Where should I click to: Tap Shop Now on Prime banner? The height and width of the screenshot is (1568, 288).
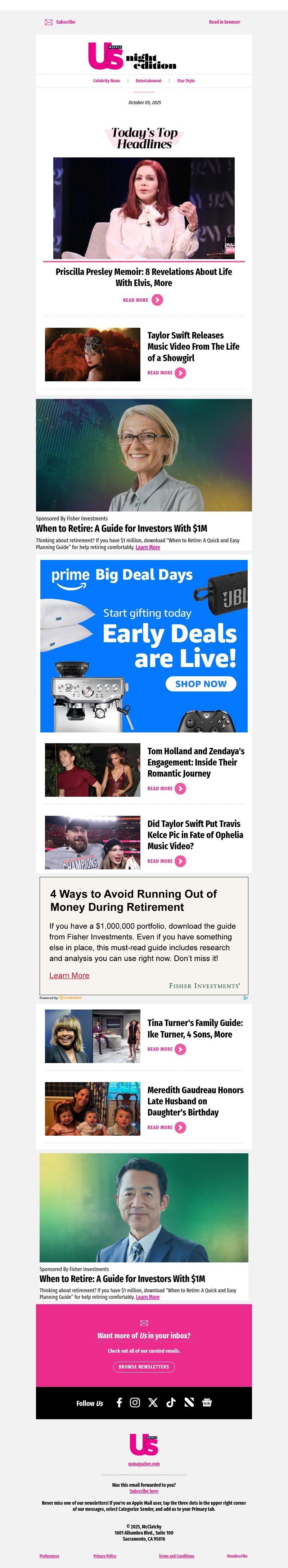point(201,684)
